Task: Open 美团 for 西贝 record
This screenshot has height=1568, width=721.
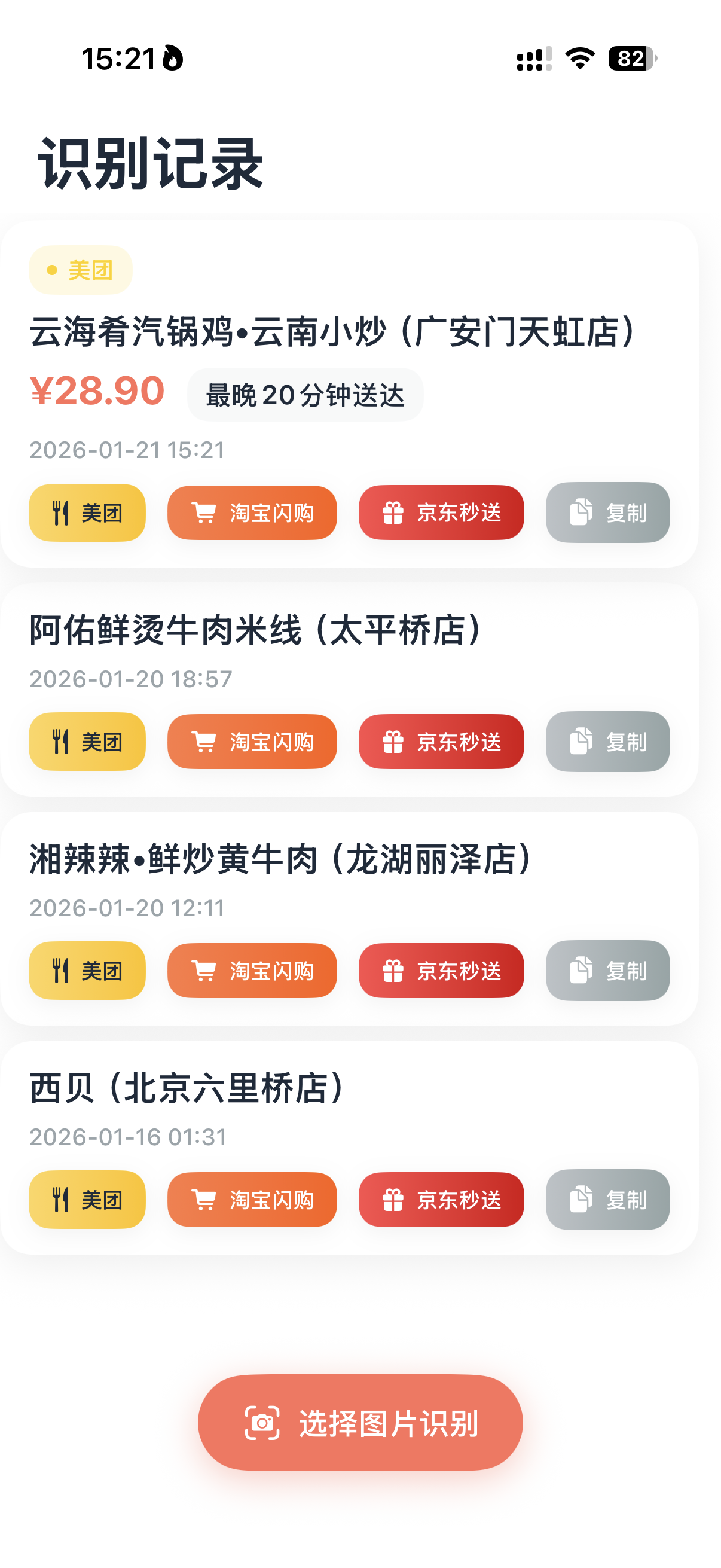Action: coord(87,1199)
